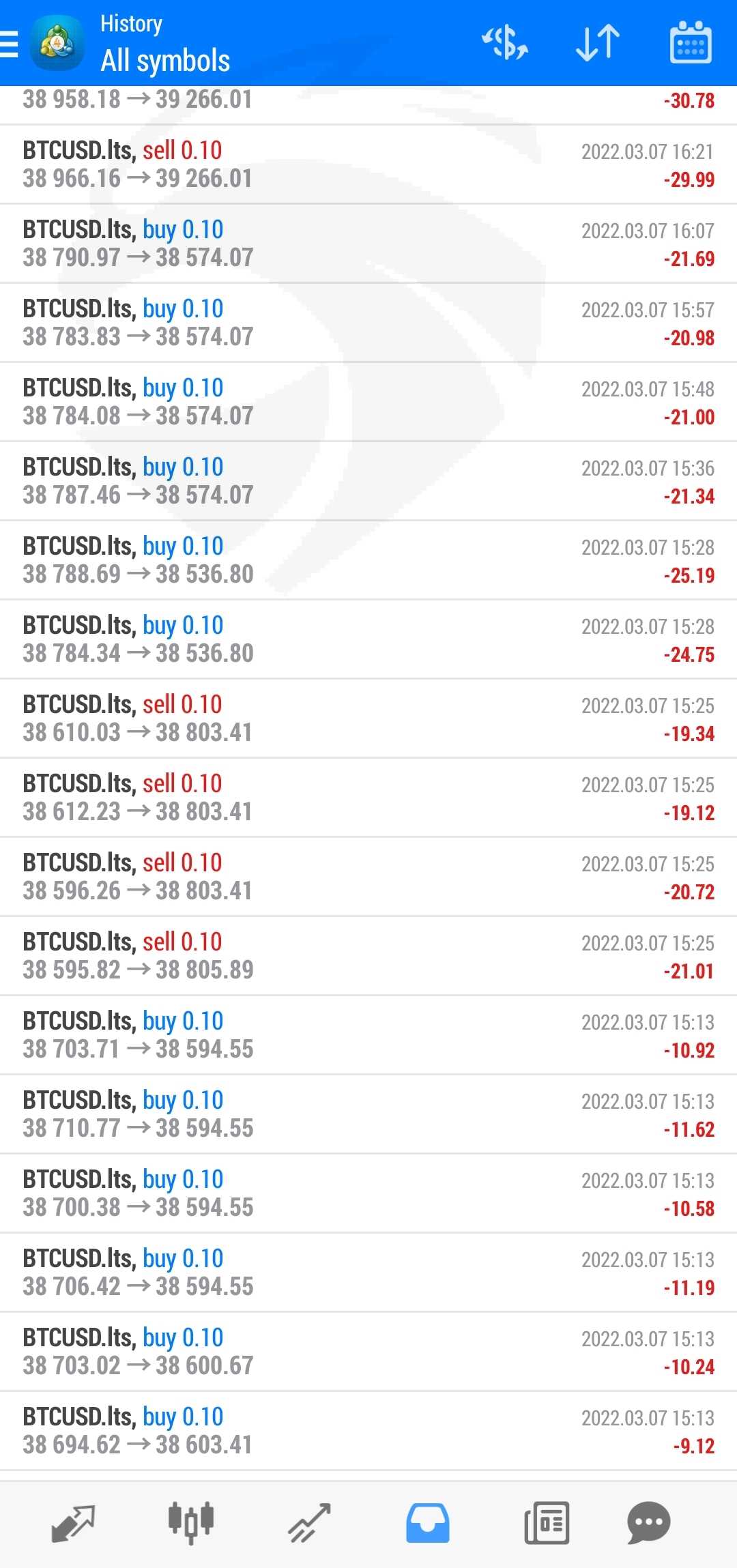This screenshot has height=1568, width=737.
Task: Open the calendar date range picker
Action: (691, 42)
